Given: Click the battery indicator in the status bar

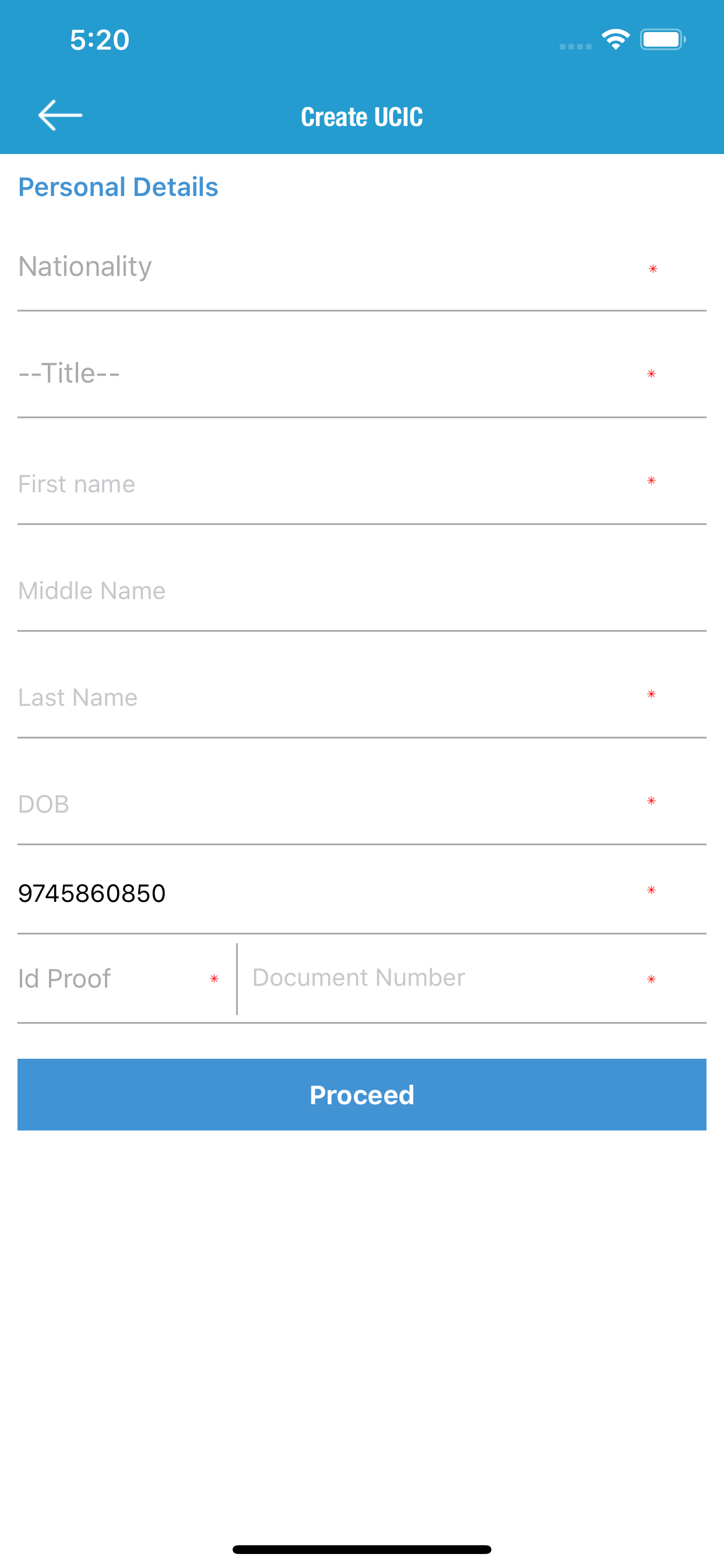Looking at the screenshot, I should (x=663, y=38).
